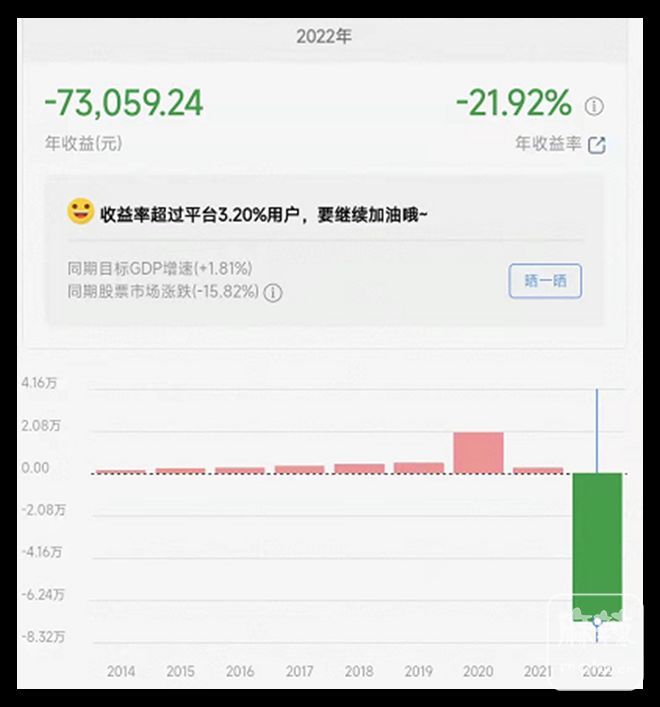Select the 2020 bar in the chart
Viewport: 660px width, 707px height.
[x=478, y=453]
